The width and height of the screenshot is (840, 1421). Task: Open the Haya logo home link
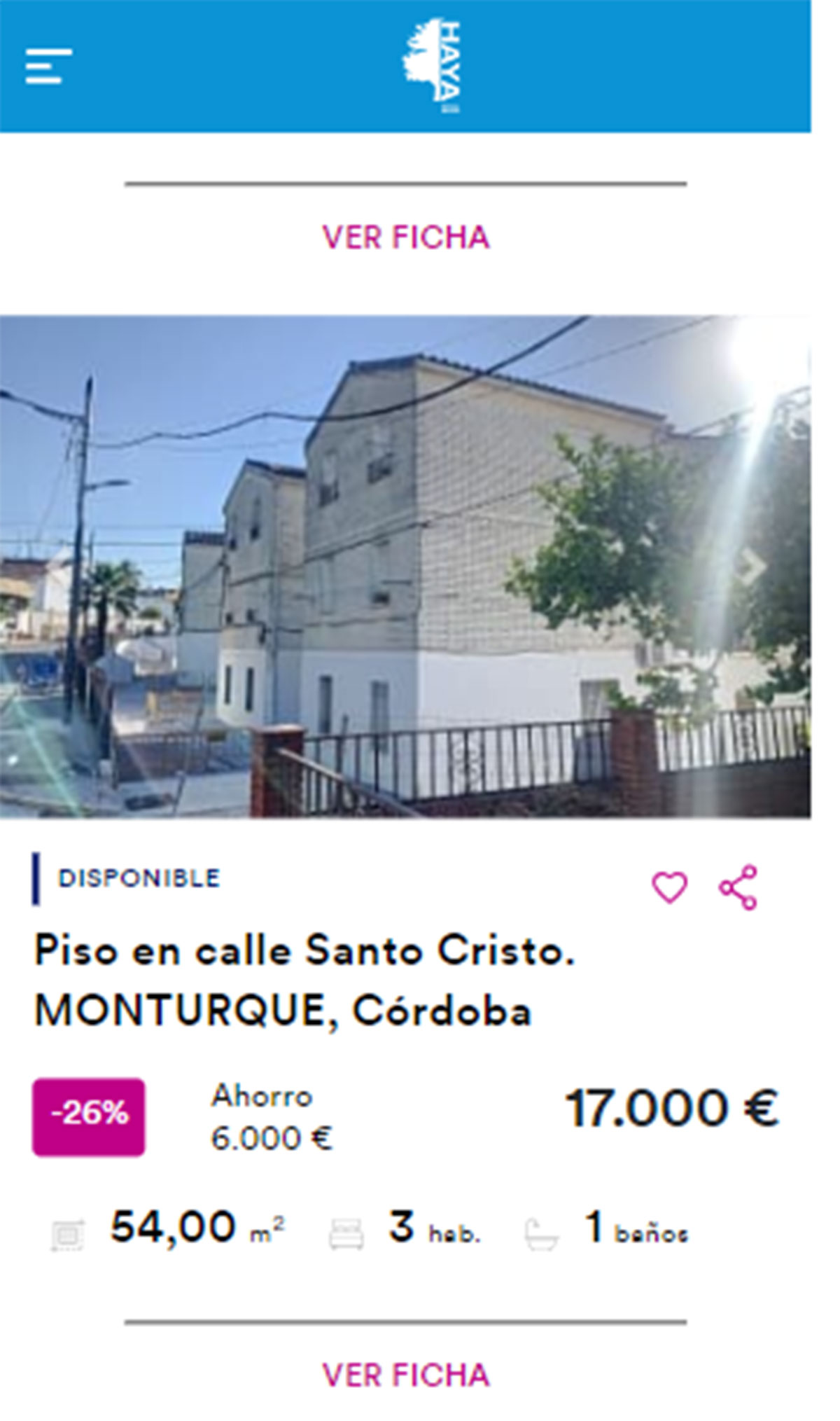point(432,67)
